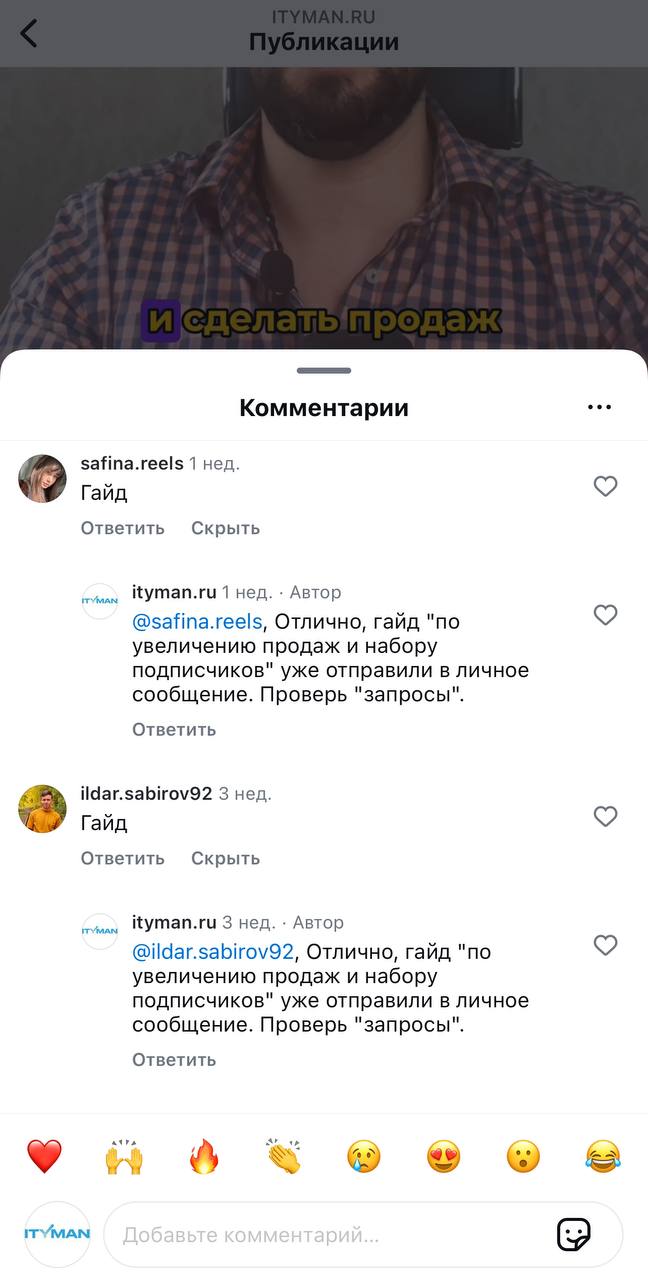The width and height of the screenshot is (648, 1280).
Task: Like safina.reels's comment
Action: tap(605, 486)
